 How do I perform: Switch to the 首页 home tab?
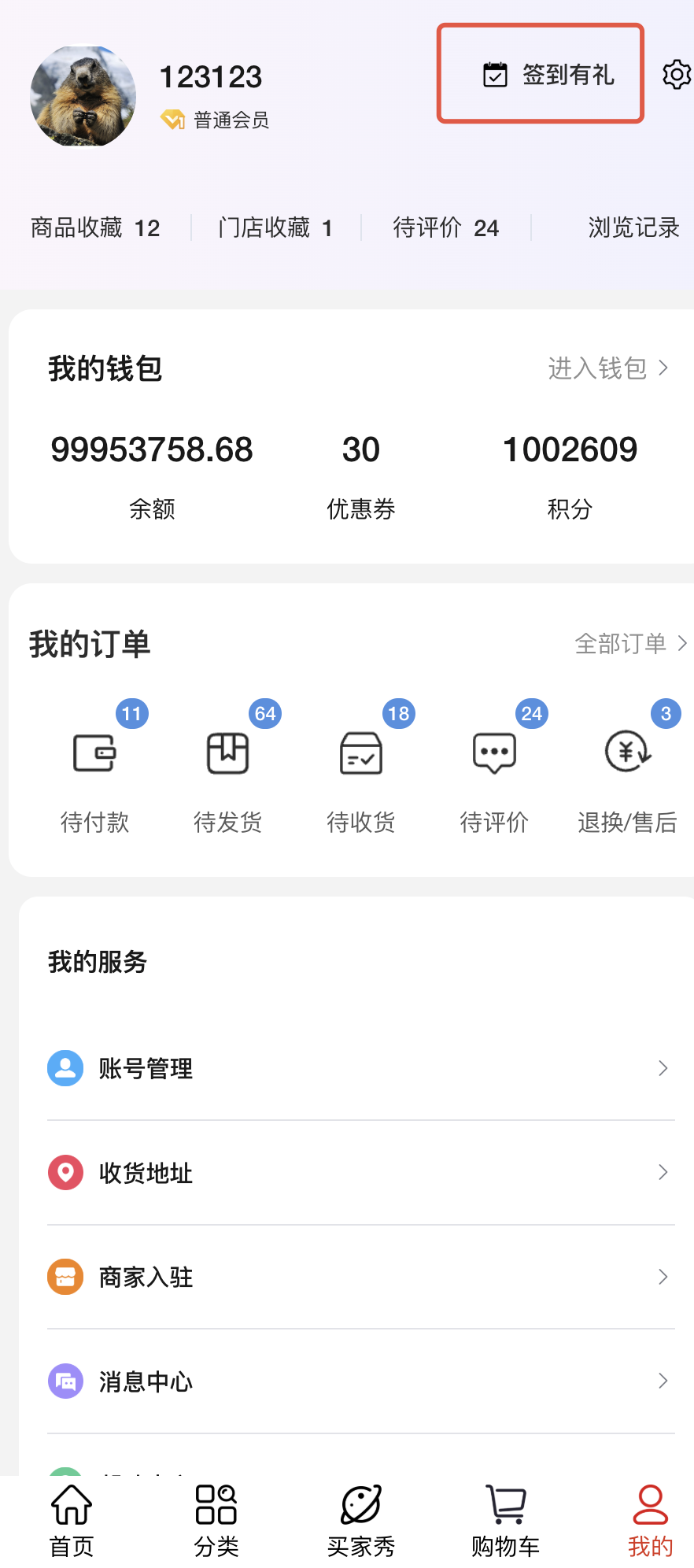[72, 1521]
